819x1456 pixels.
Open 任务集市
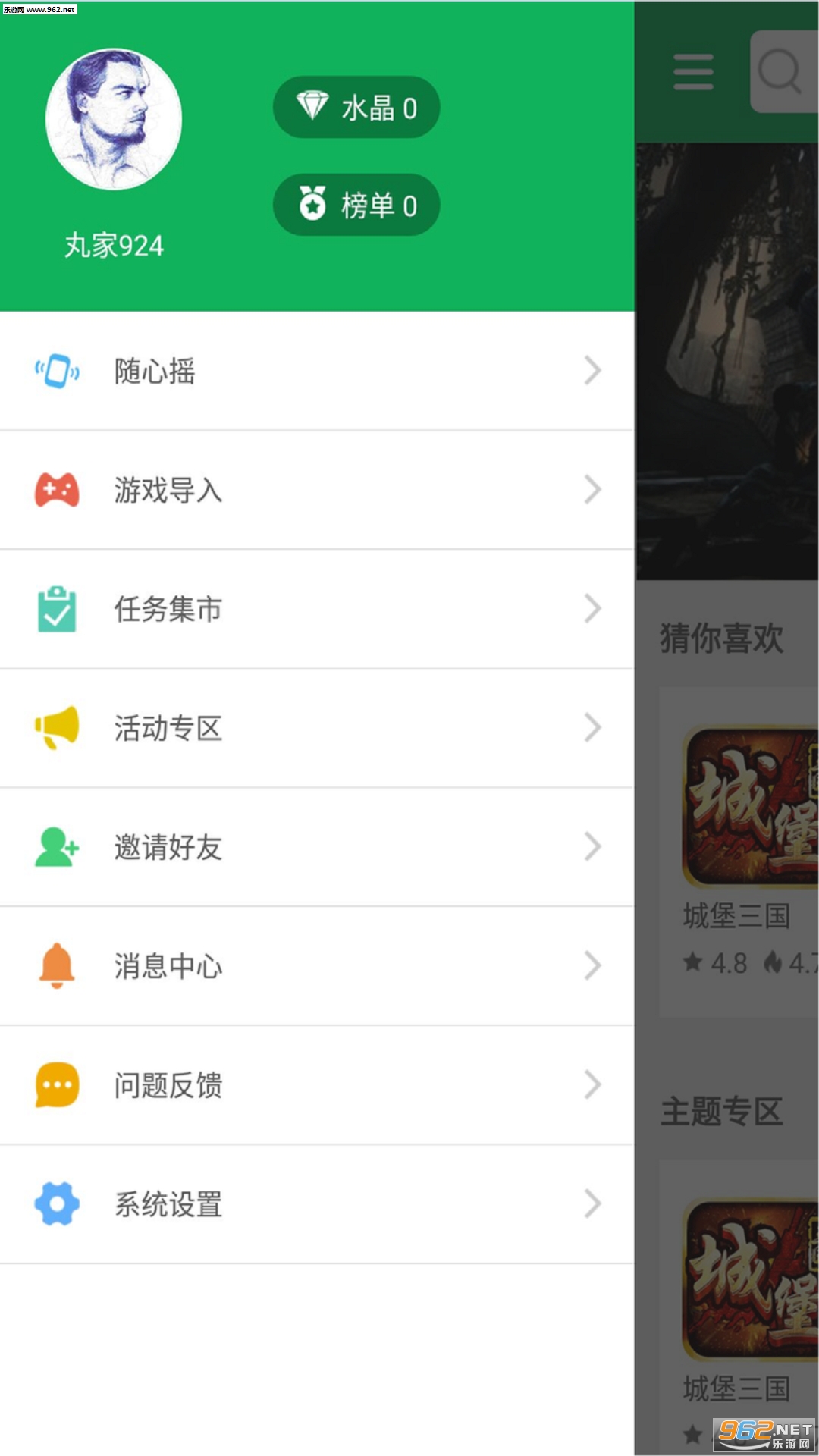(317, 609)
